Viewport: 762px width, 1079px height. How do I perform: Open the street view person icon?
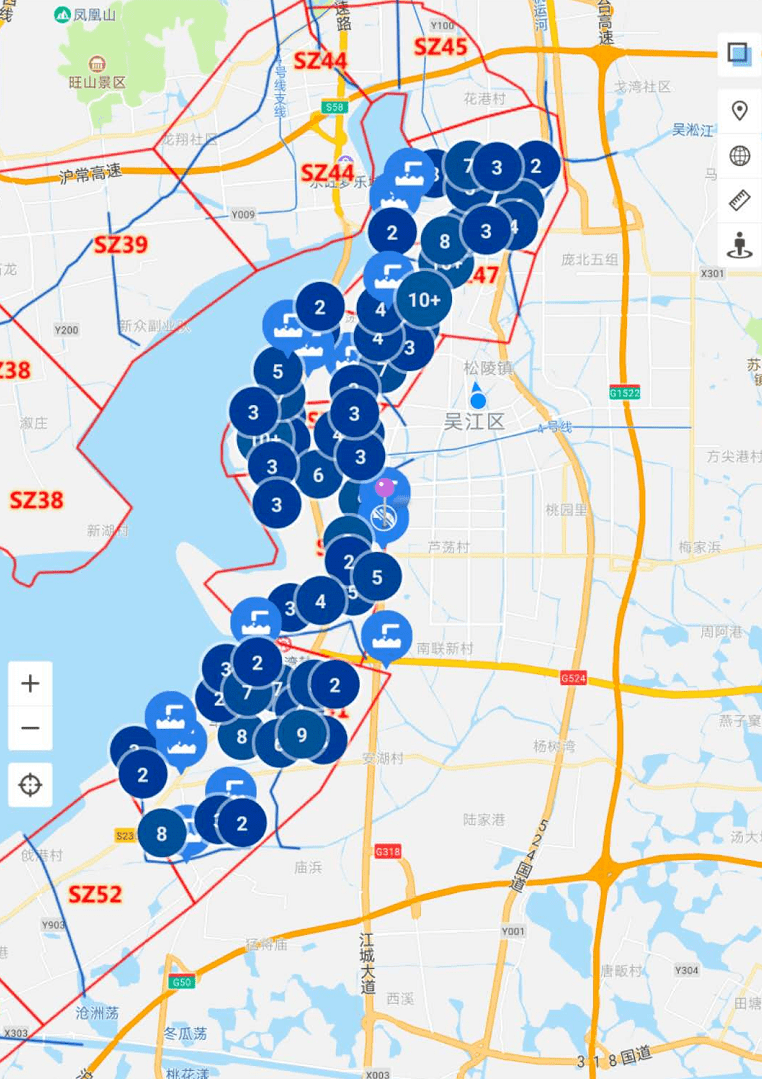click(x=739, y=245)
